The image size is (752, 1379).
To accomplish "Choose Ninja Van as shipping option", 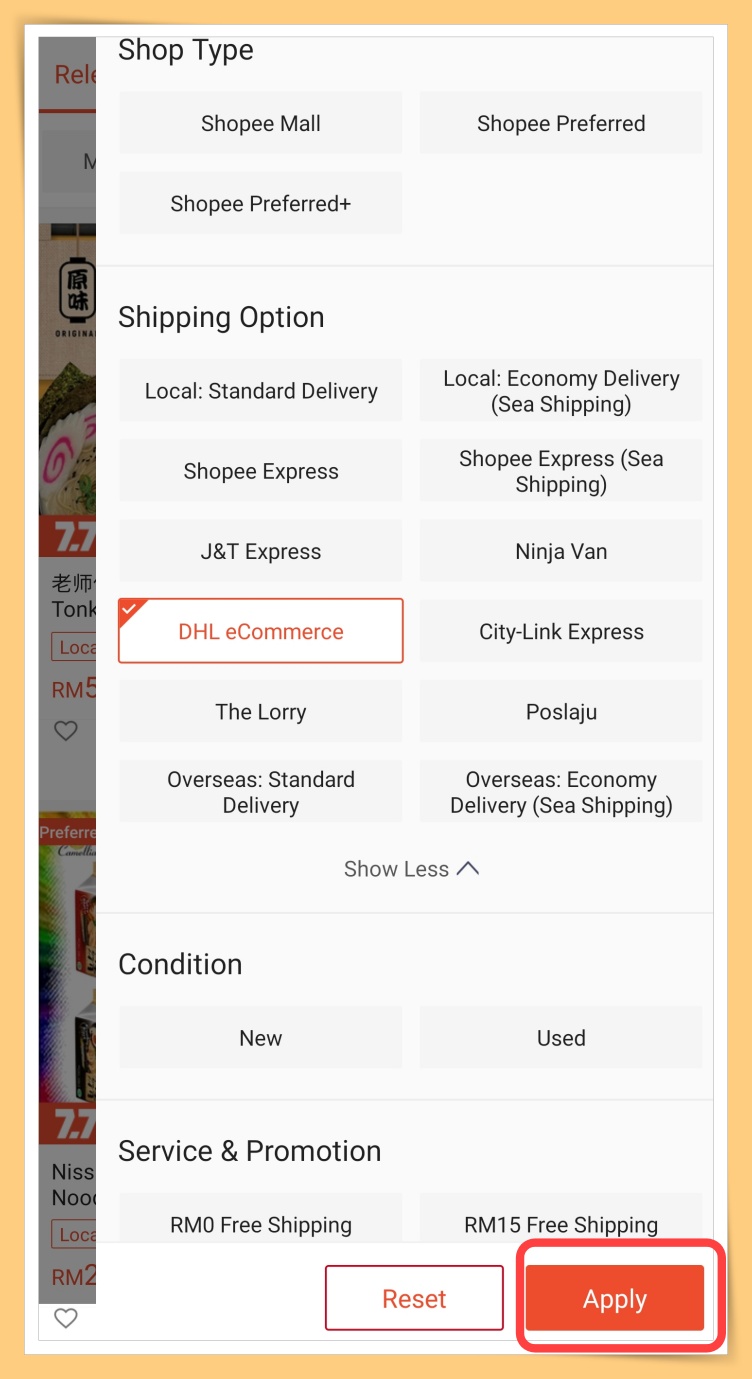I will [x=561, y=551].
